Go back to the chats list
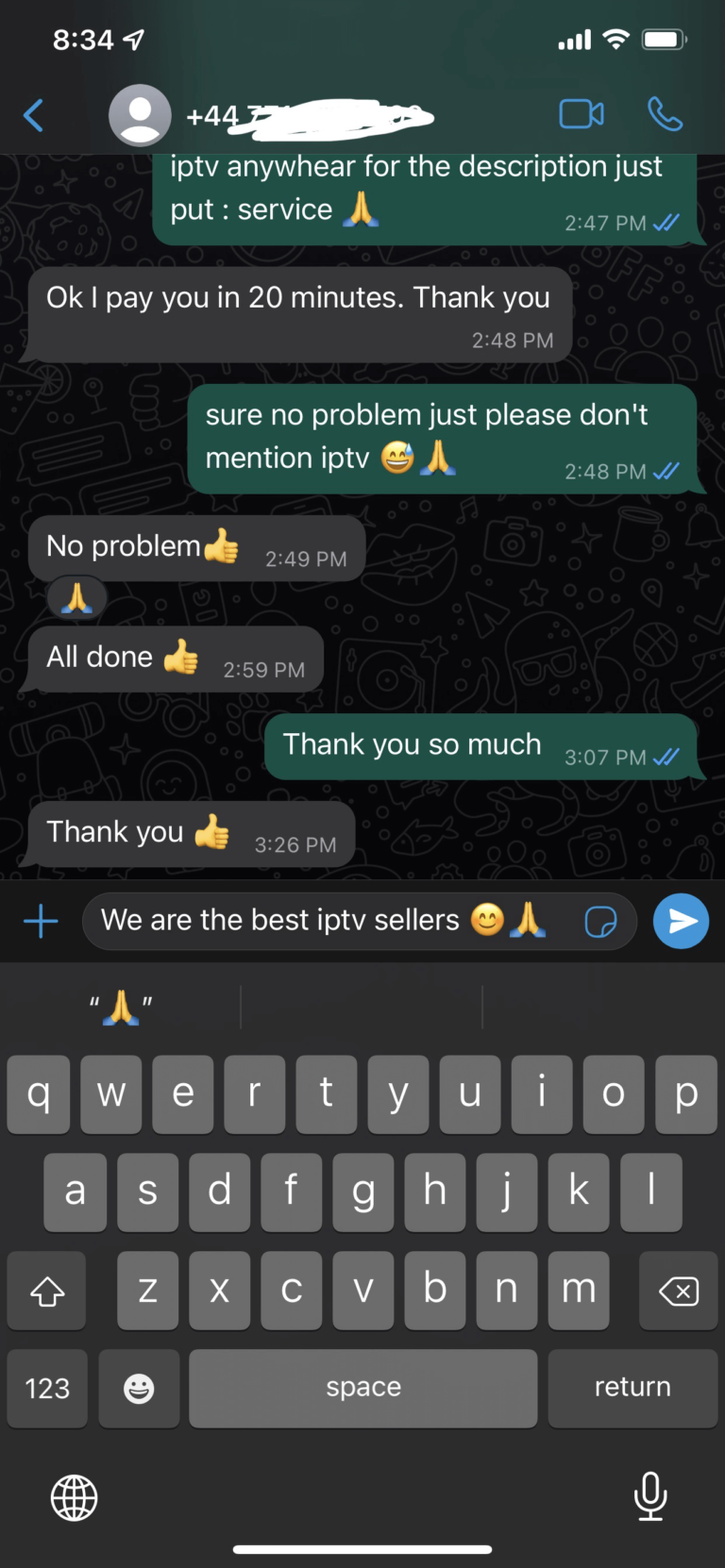 point(33,116)
